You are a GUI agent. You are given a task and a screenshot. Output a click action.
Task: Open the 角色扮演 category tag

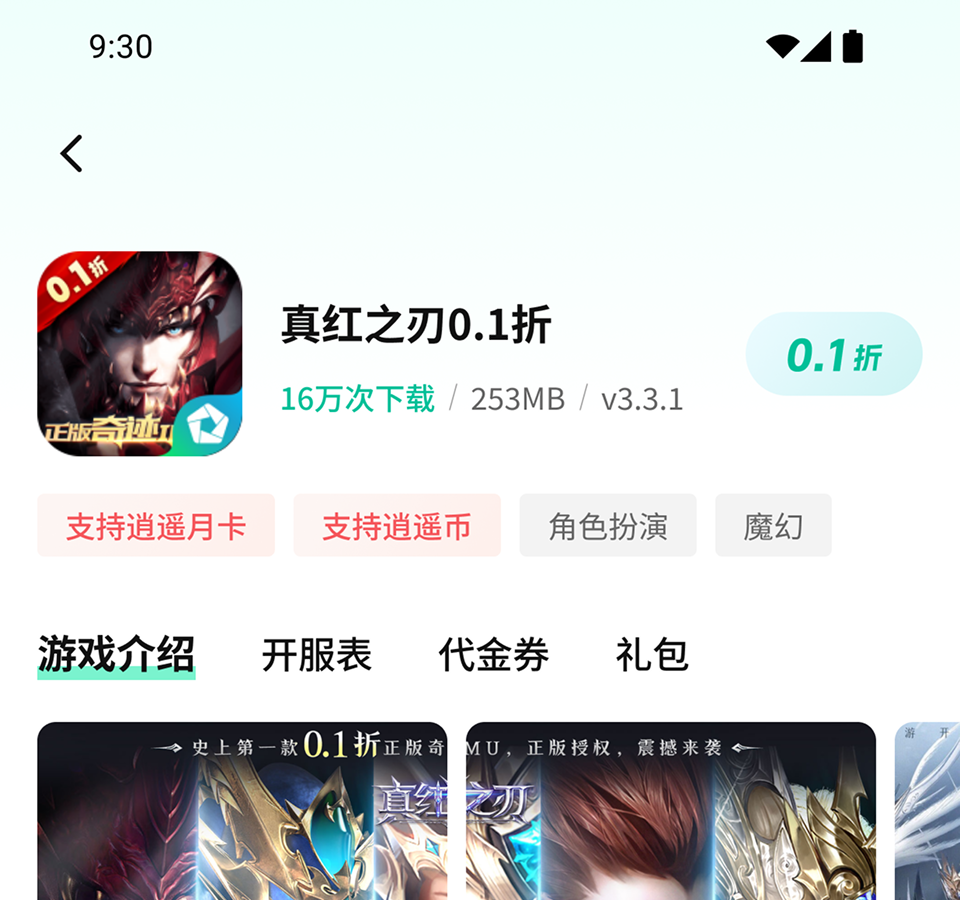point(607,526)
